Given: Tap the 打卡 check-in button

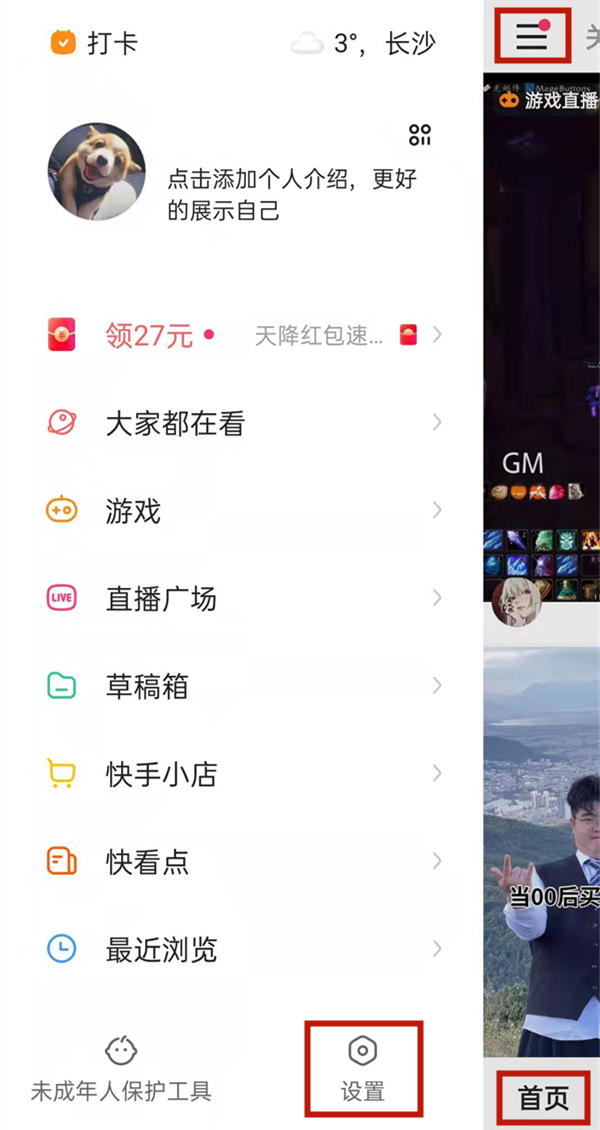Looking at the screenshot, I should coord(93,43).
